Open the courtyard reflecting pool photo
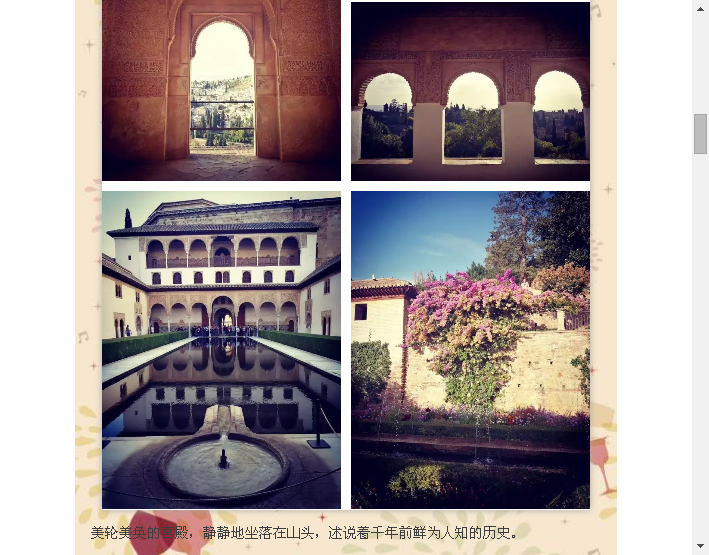Screen dimensions: 709x555 point(221,350)
